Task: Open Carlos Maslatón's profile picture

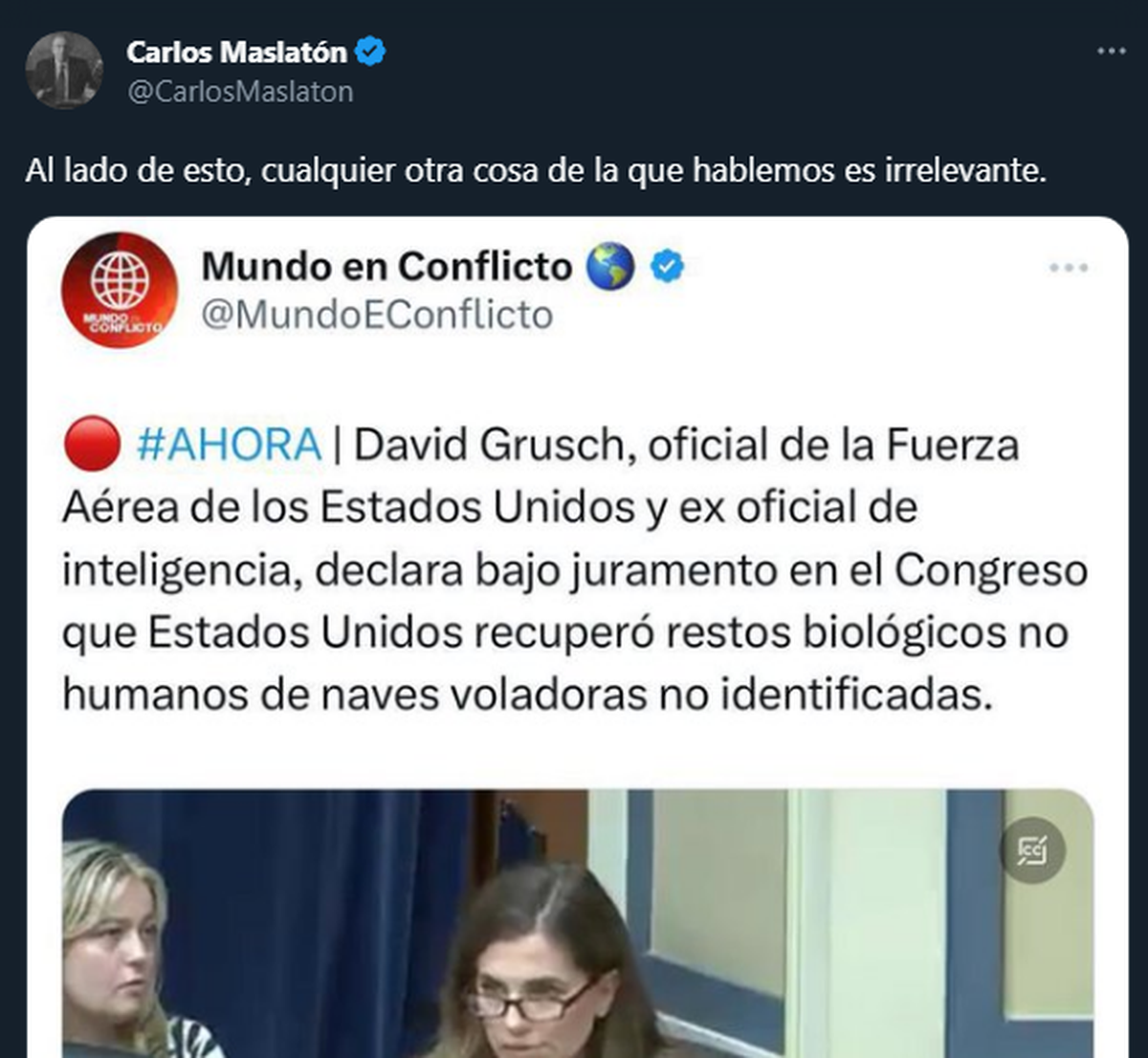Action: point(64,70)
